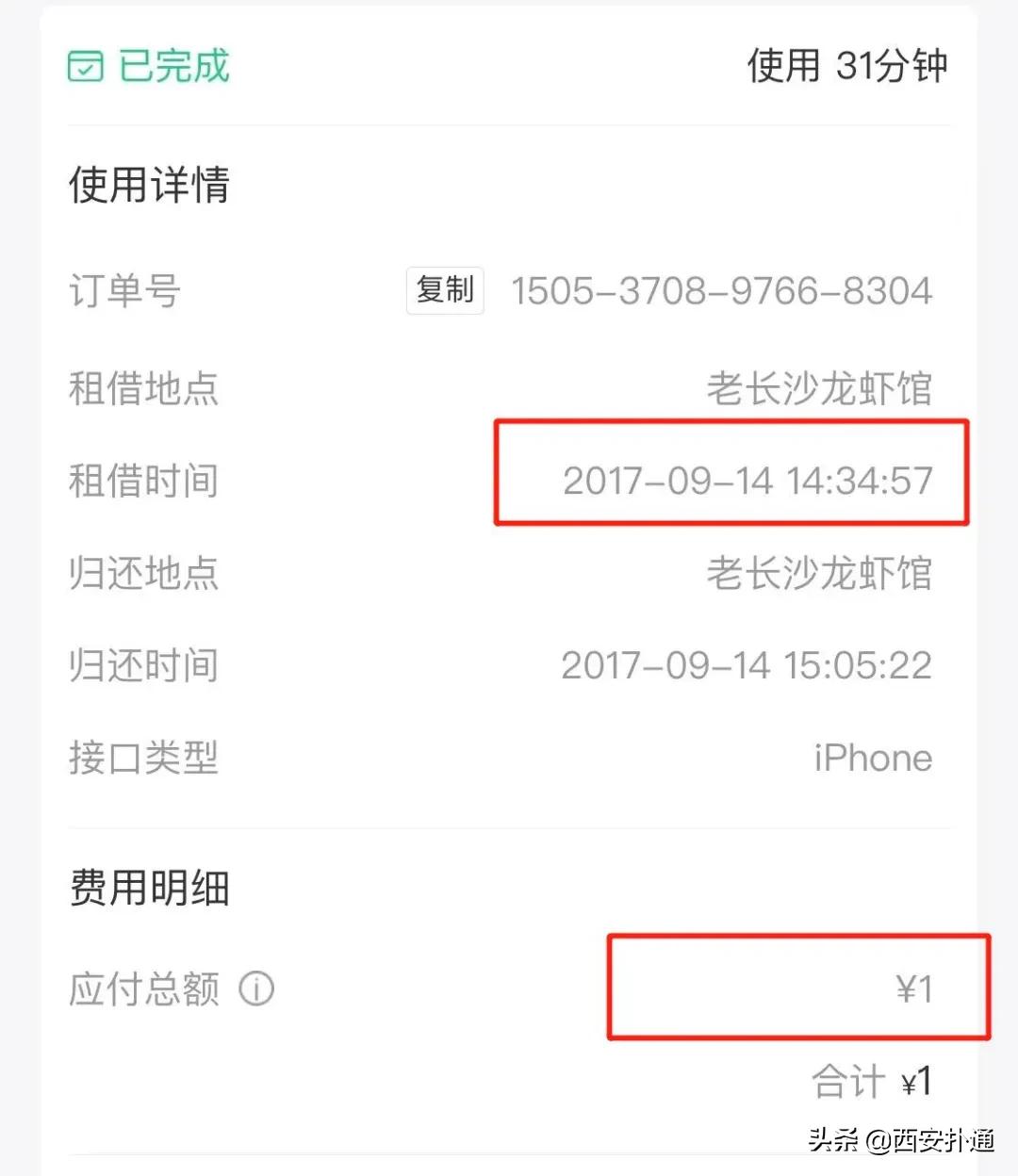Tap the iPhone interface type label
This screenshot has height=1176, width=1018.
tap(873, 757)
